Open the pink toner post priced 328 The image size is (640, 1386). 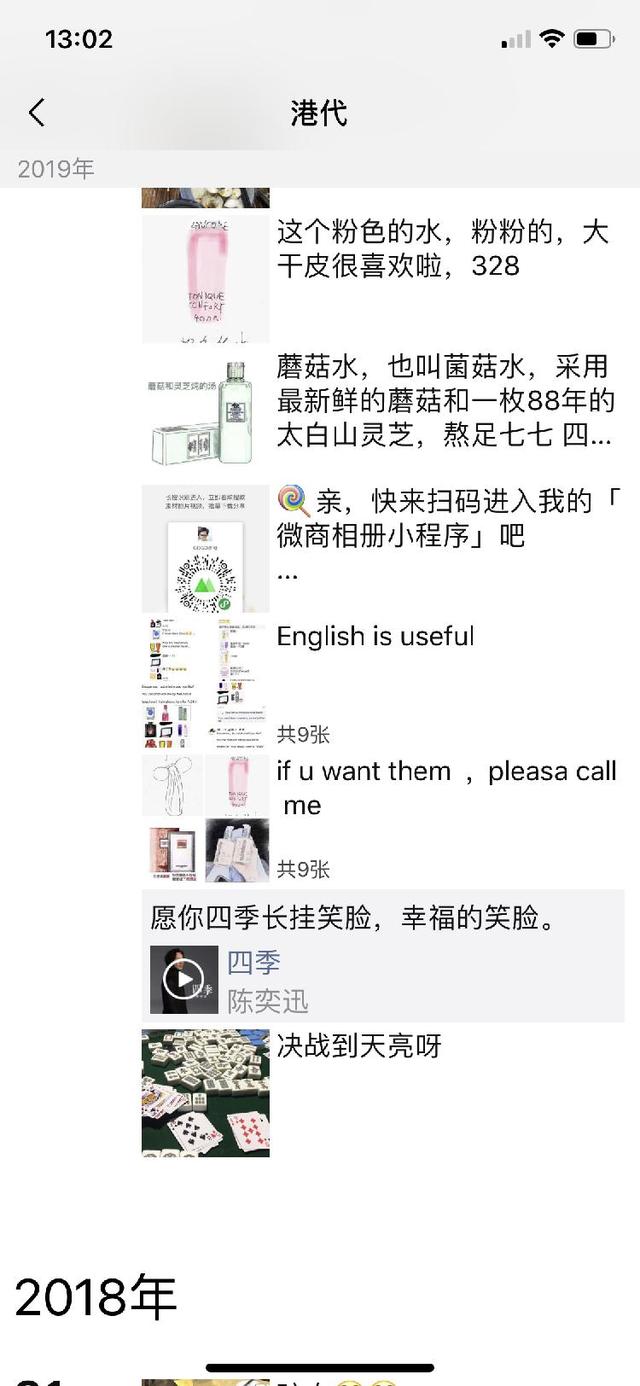pos(440,250)
